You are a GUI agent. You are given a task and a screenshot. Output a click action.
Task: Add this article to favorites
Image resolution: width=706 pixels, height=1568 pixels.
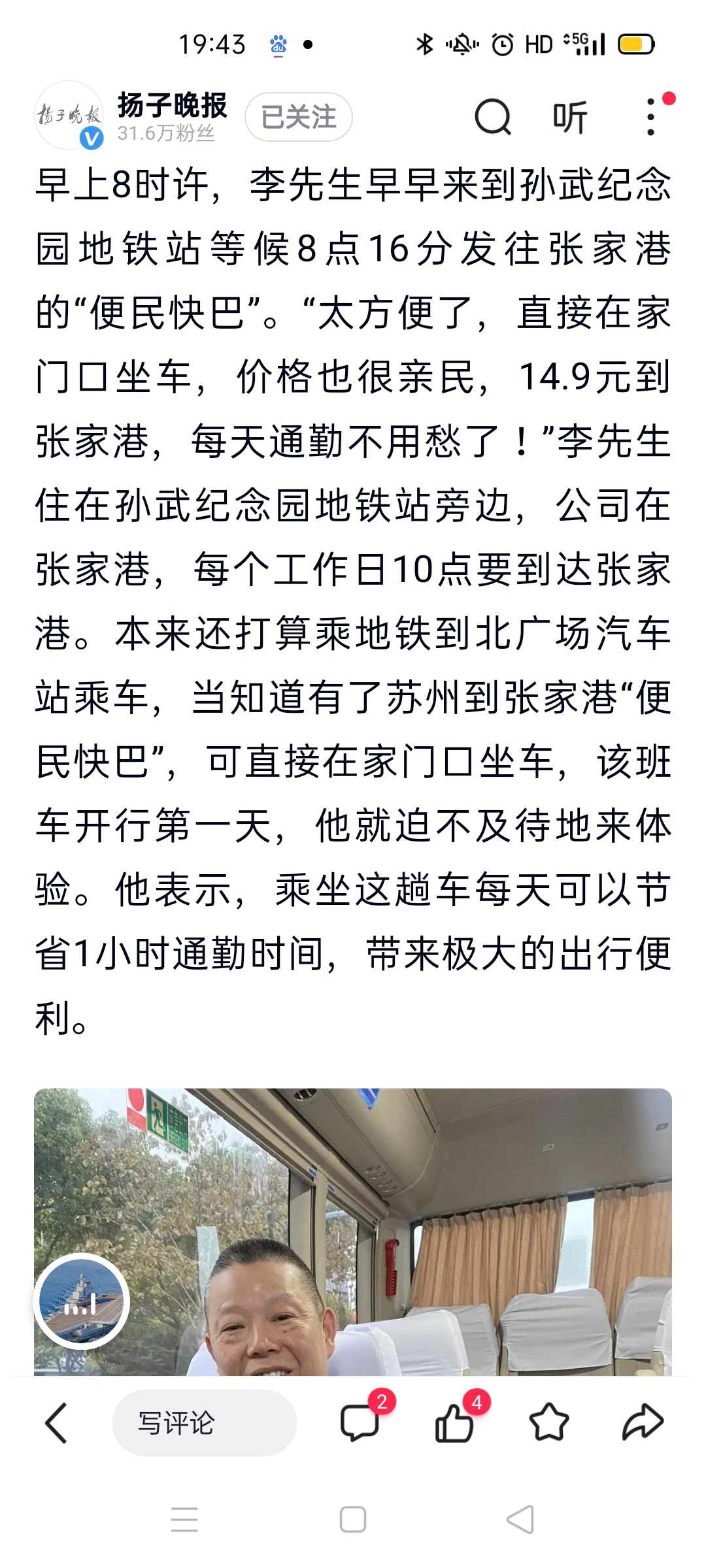(x=548, y=1423)
